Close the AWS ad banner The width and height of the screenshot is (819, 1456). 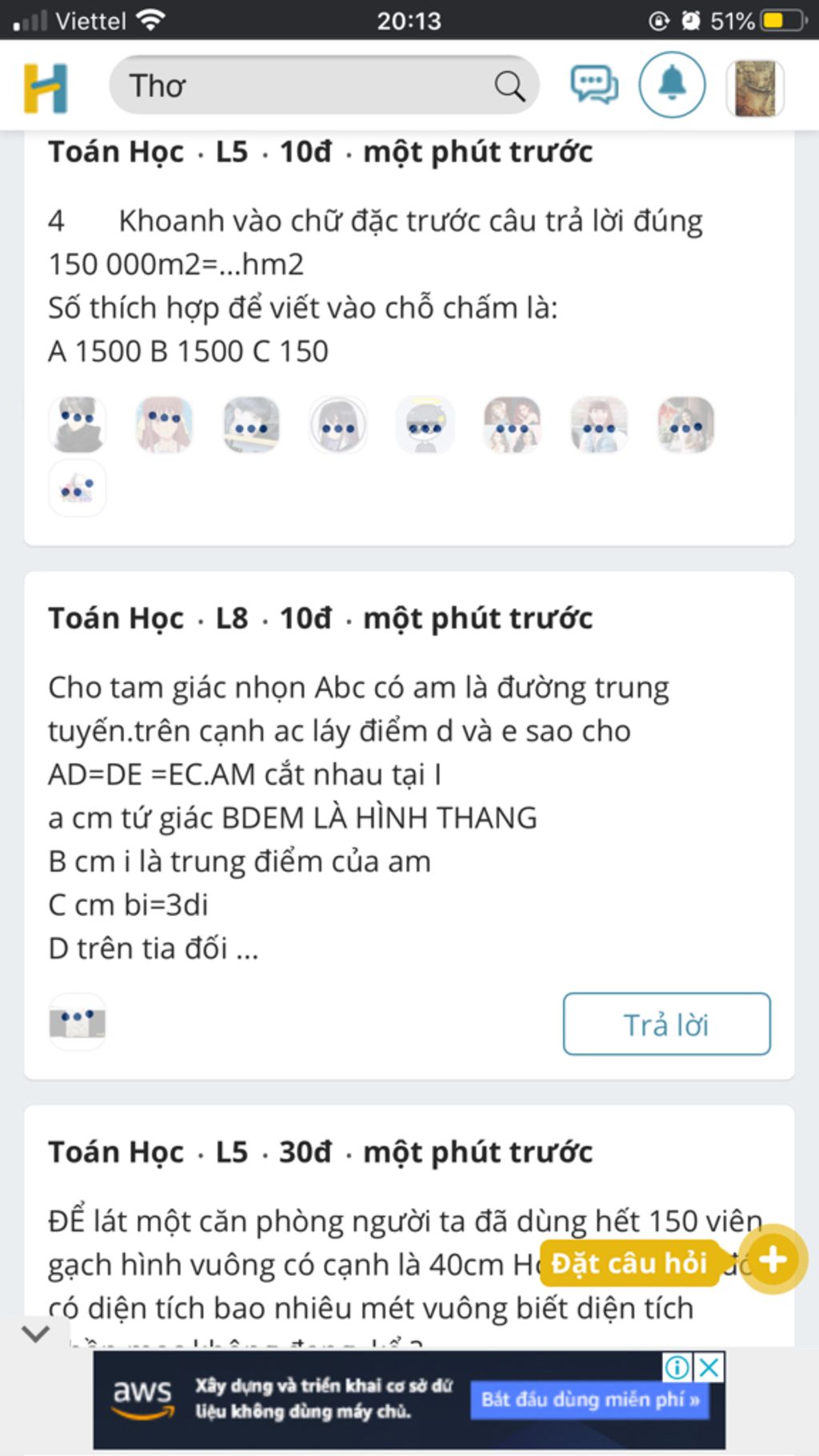pyautogui.click(x=709, y=1367)
